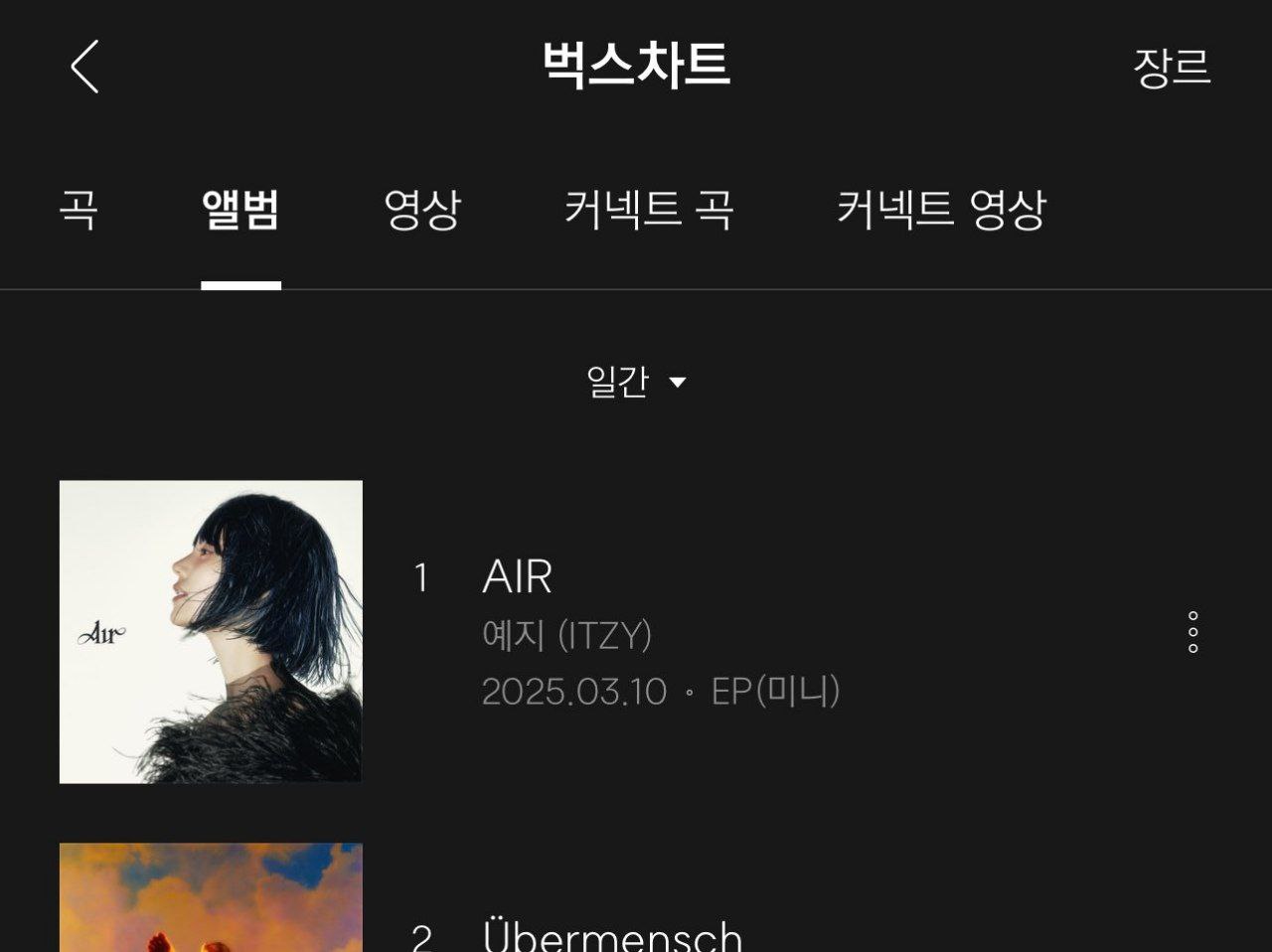Expand the 일간 period dropdown
The height and width of the screenshot is (952, 1272).
pyautogui.click(x=636, y=382)
